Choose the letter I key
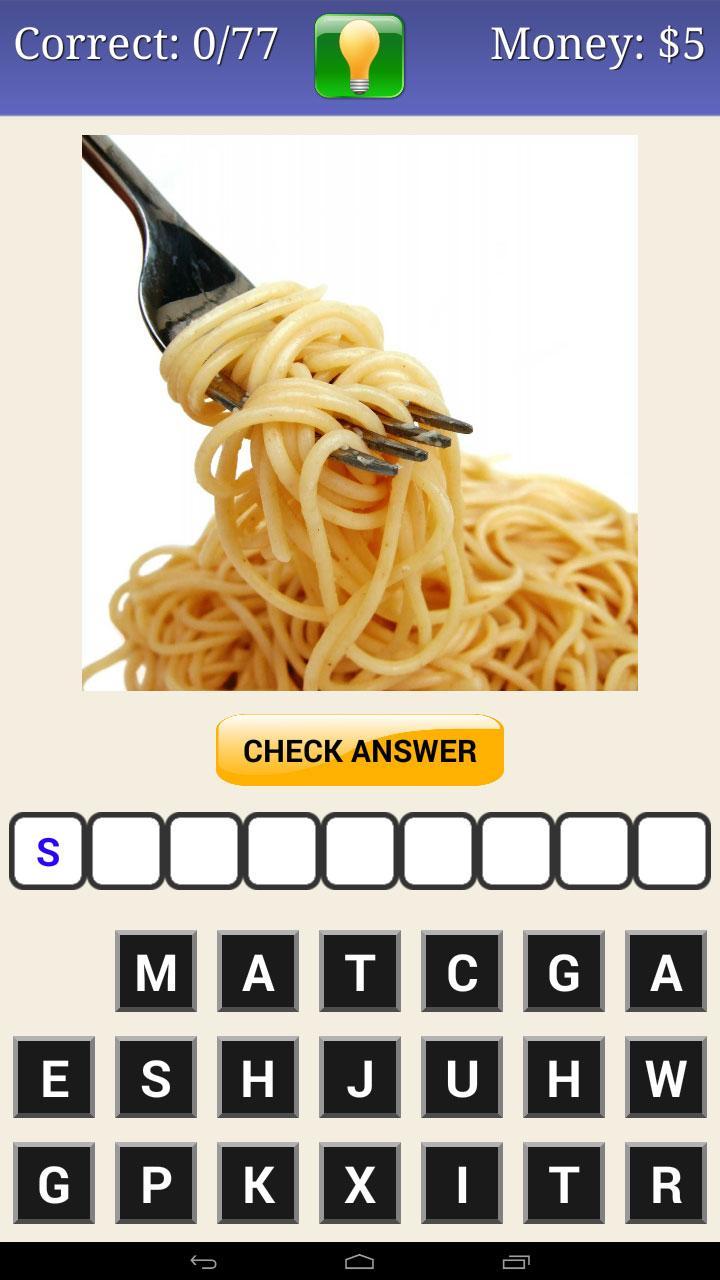 tap(461, 1185)
